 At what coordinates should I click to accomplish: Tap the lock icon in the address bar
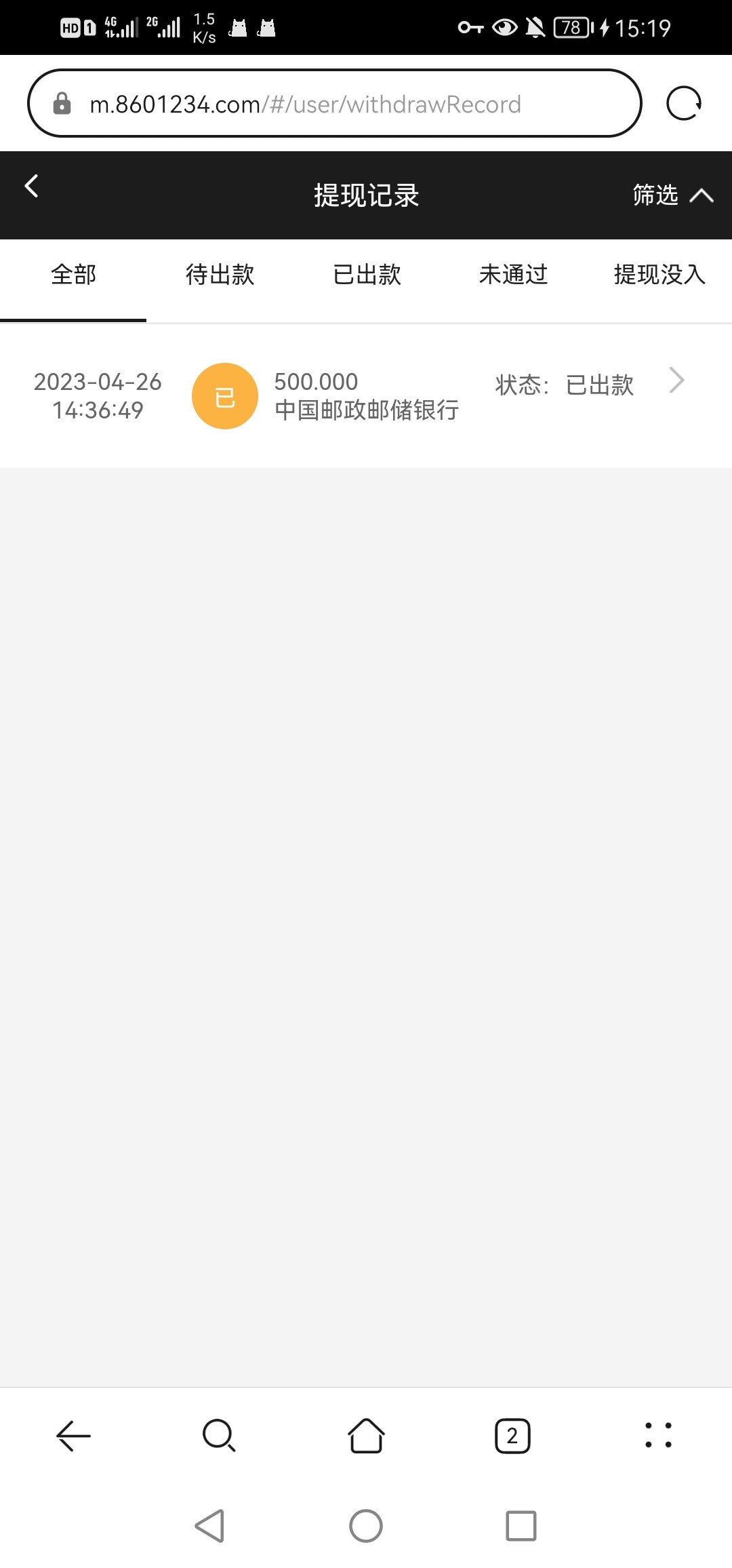coord(62,103)
